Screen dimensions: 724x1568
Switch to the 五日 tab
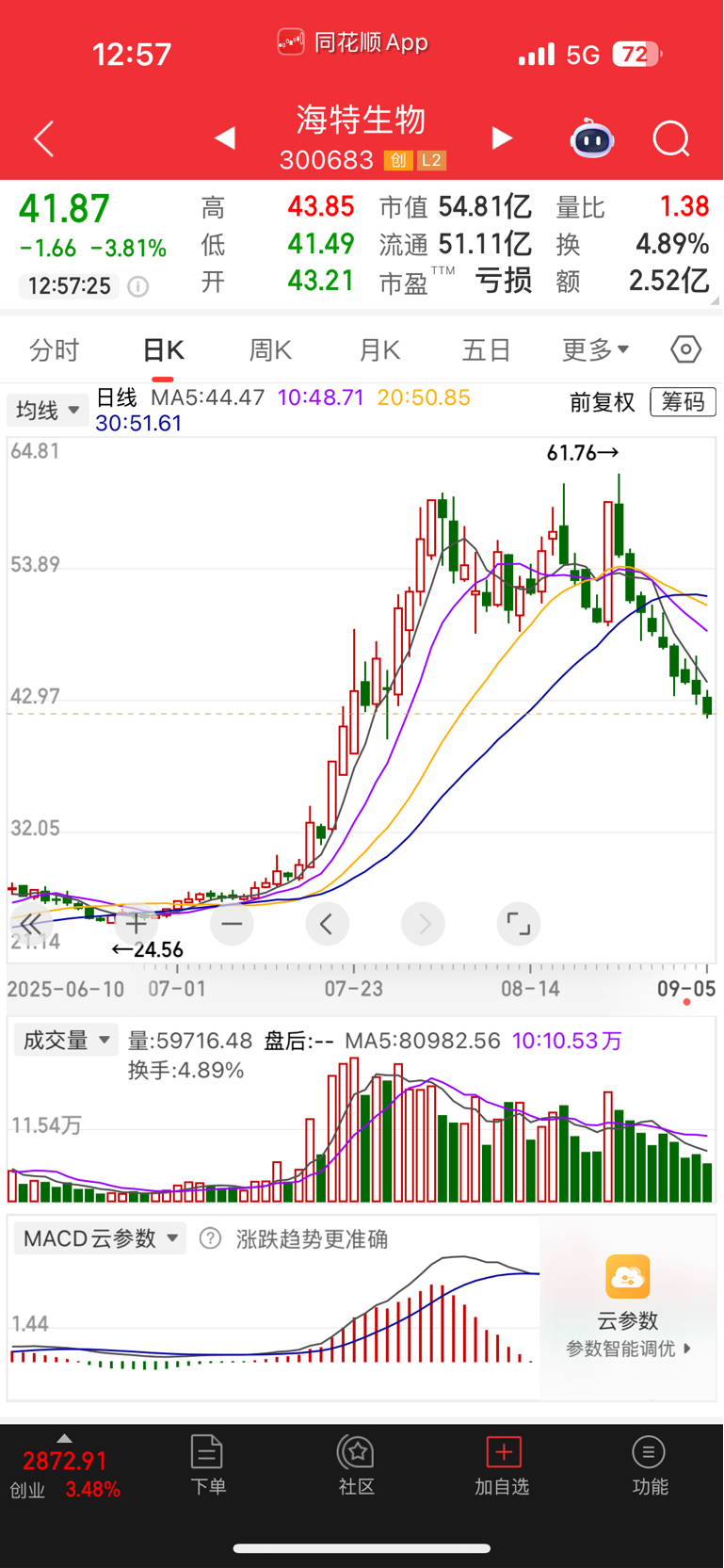tap(486, 350)
